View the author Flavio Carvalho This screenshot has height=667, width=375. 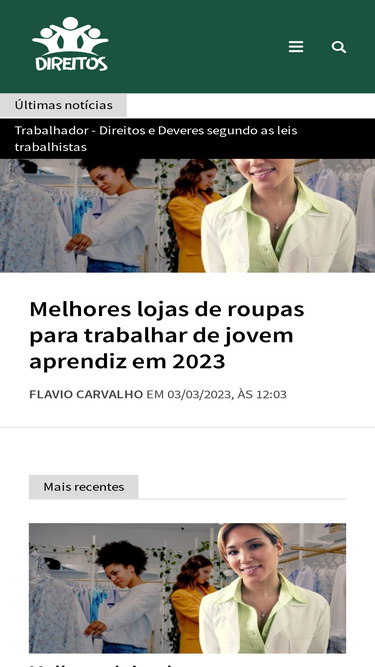(86, 394)
